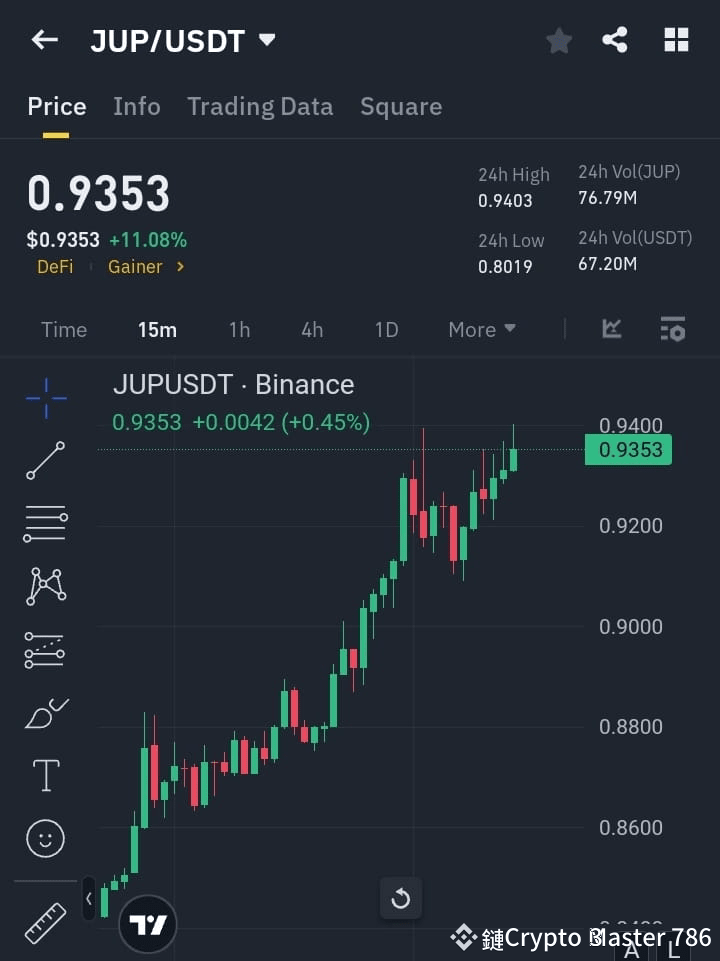Screen dimensions: 720x961
Task: Open the Square tab
Action: [x=401, y=106]
